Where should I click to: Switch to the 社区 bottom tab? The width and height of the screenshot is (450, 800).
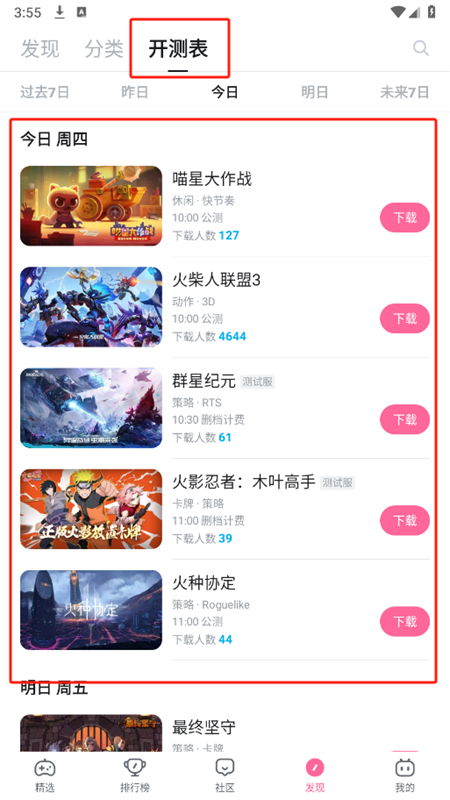click(x=225, y=776)
